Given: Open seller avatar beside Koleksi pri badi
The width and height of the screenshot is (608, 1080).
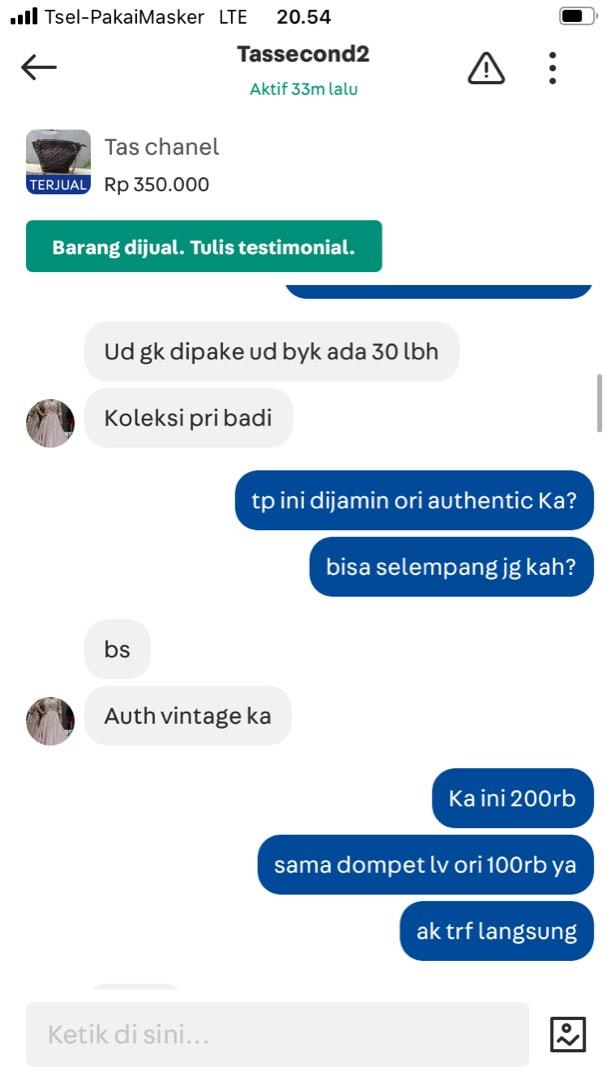Looking at the screenshot, I should [50, 423].
